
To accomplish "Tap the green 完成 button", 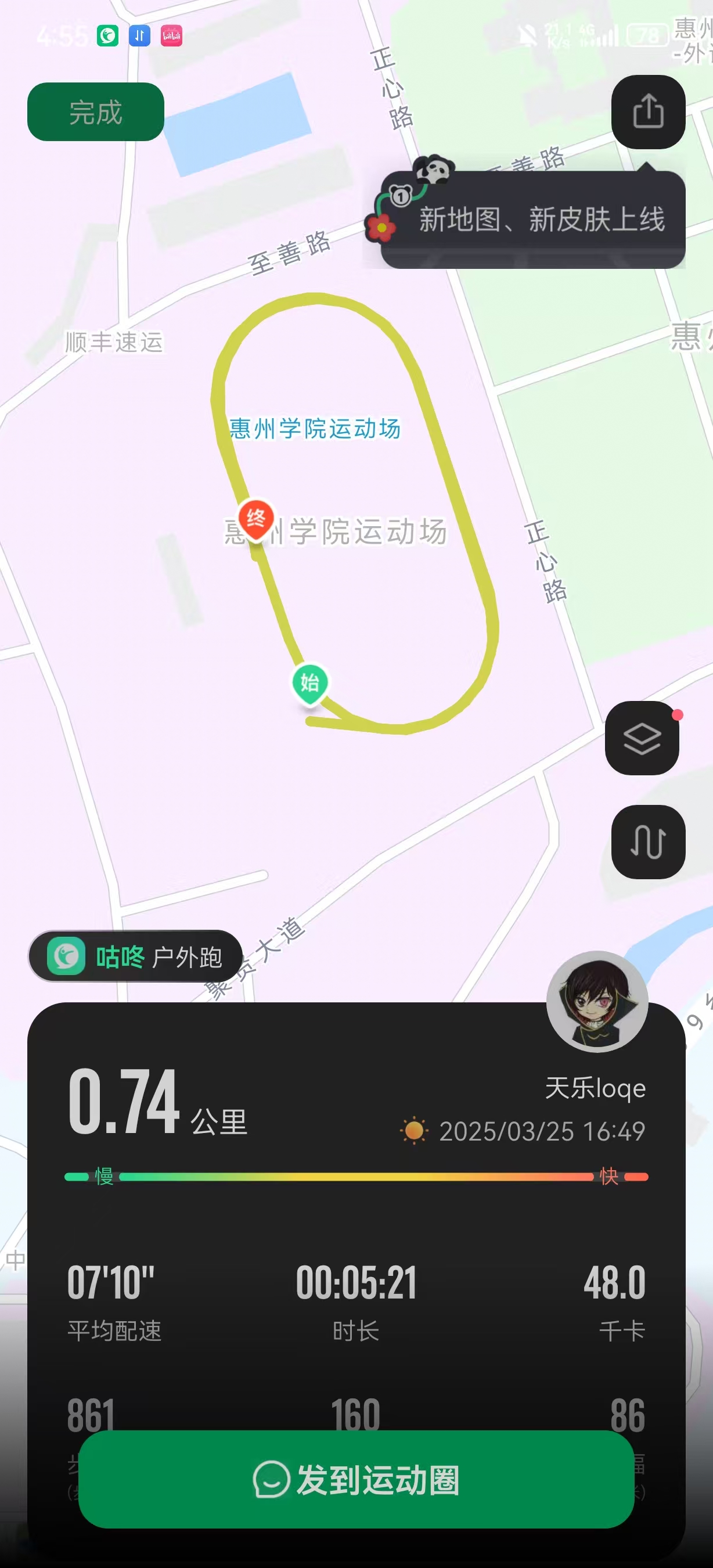I will click(x=96, y=112).
